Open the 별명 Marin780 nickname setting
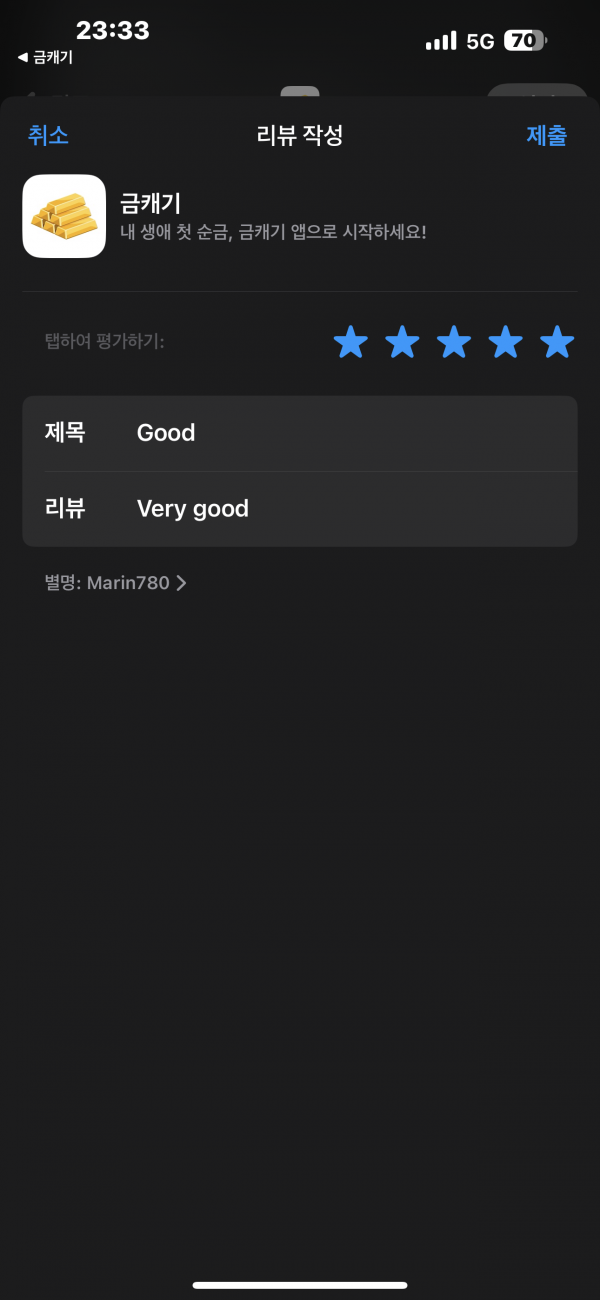This screenshot has height=1300, width=600. 116,583
